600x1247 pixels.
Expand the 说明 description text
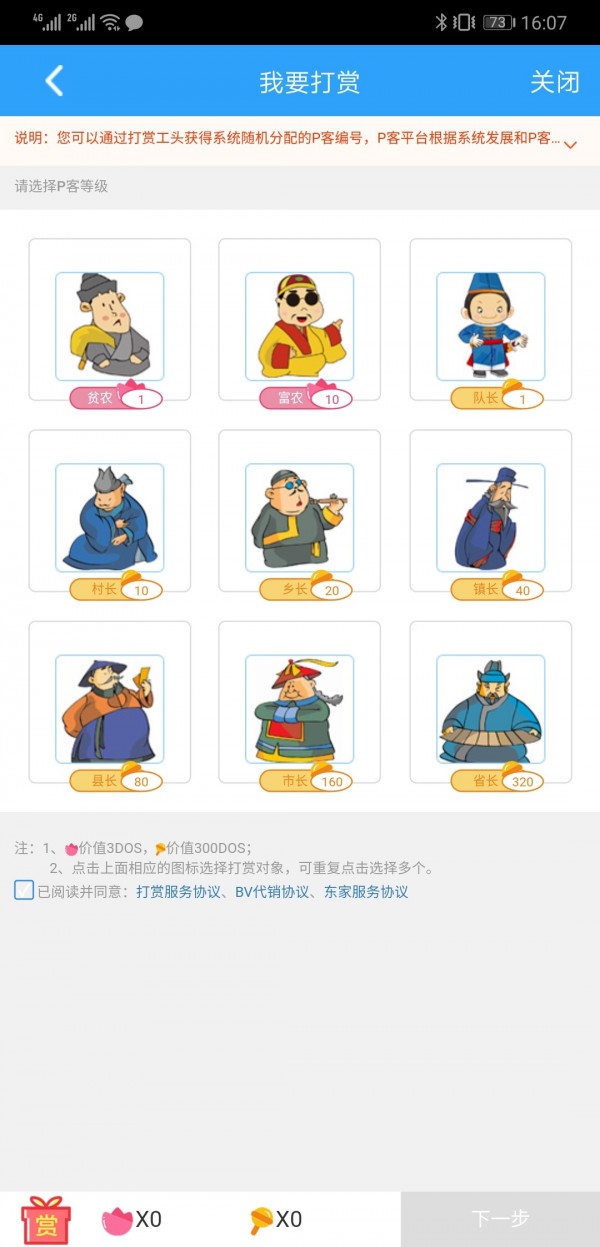click(570, 144)
